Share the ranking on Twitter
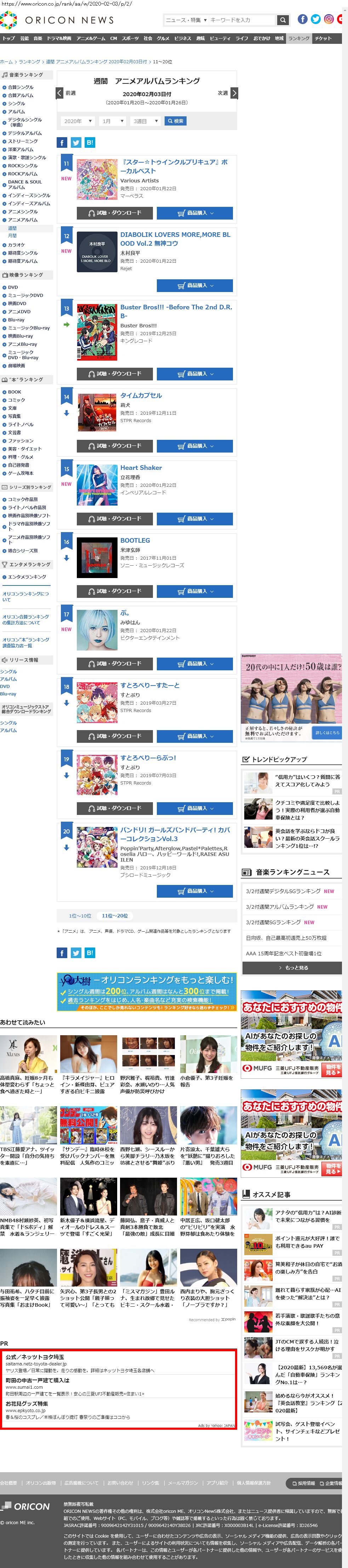The height and width of the screenshot is (1568, 348). click(75, 142)
